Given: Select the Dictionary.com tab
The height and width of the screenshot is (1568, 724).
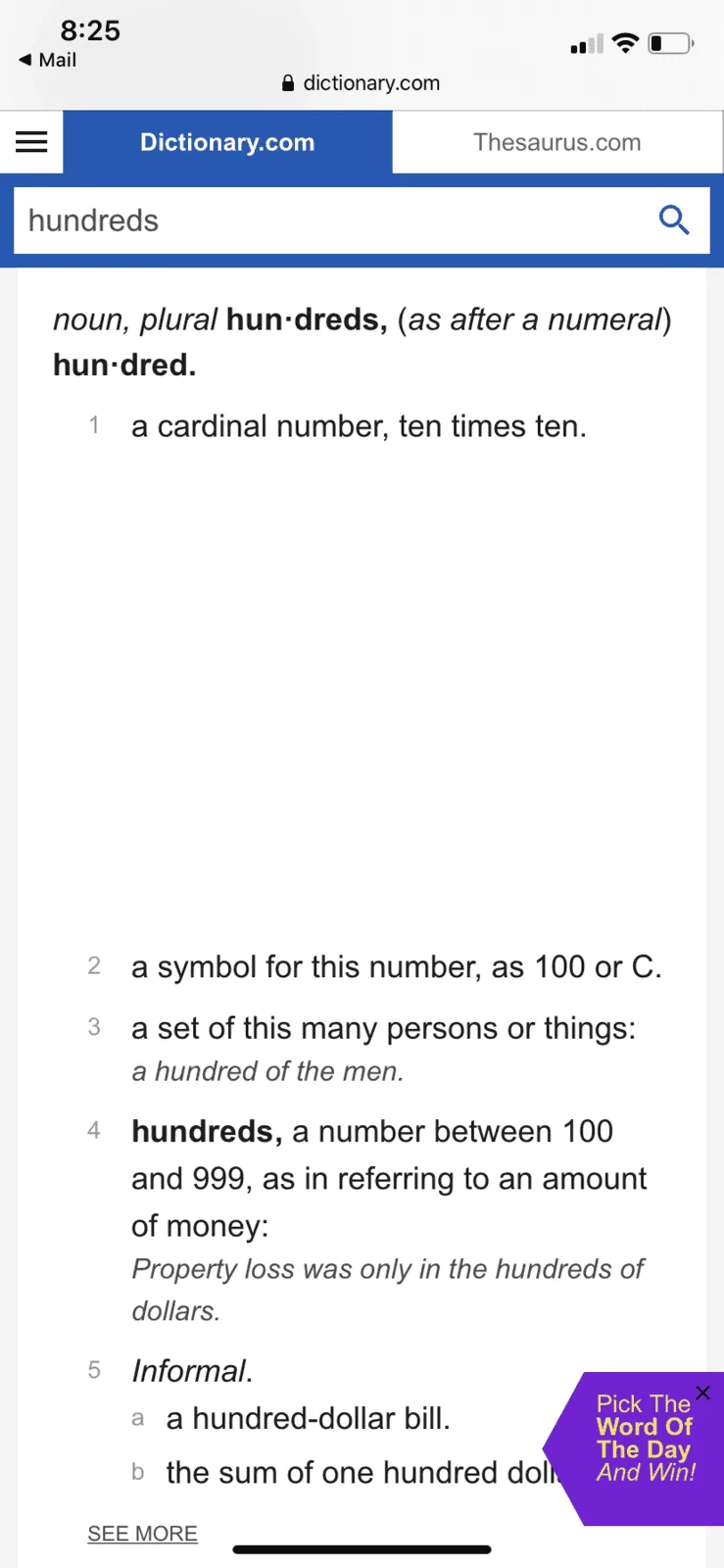Looking at the screenshot, I should 227,142.
